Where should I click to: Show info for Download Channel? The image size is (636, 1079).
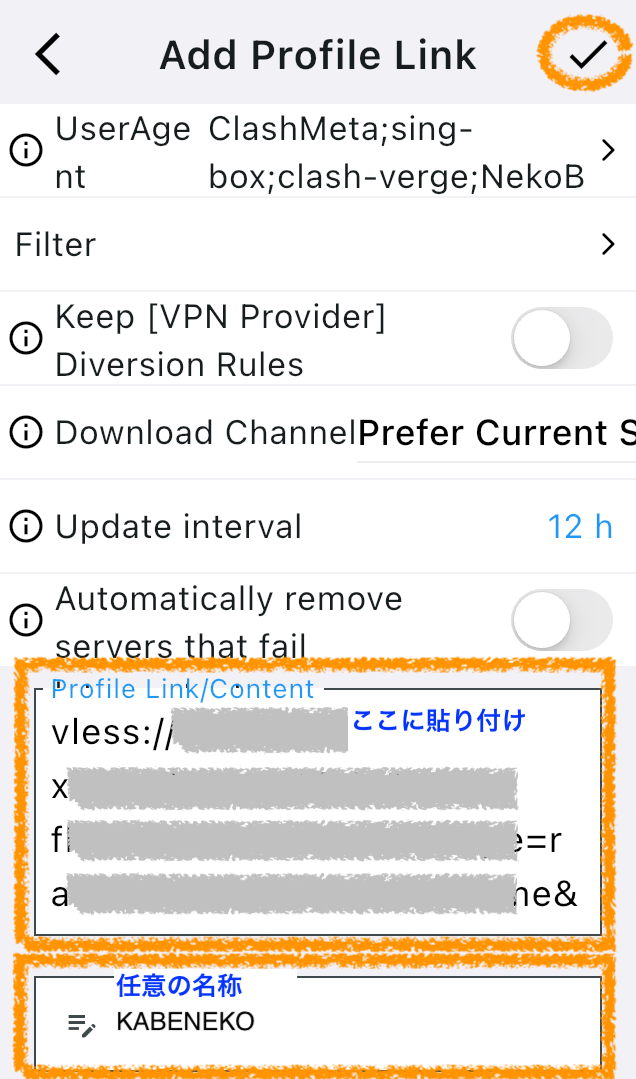click(26, 433)
